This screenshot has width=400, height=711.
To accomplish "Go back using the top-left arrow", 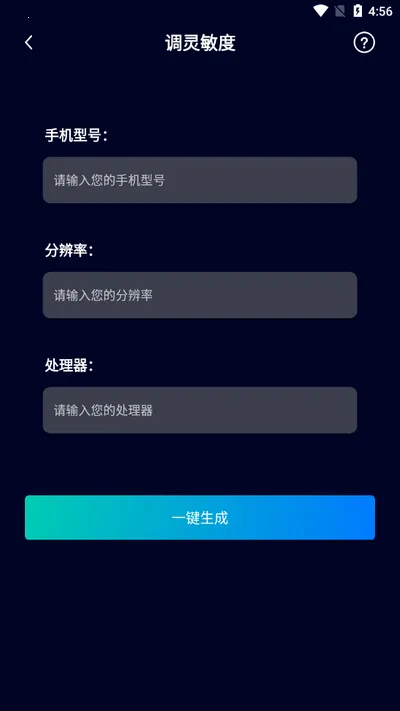I will click(x=29, y=43).
